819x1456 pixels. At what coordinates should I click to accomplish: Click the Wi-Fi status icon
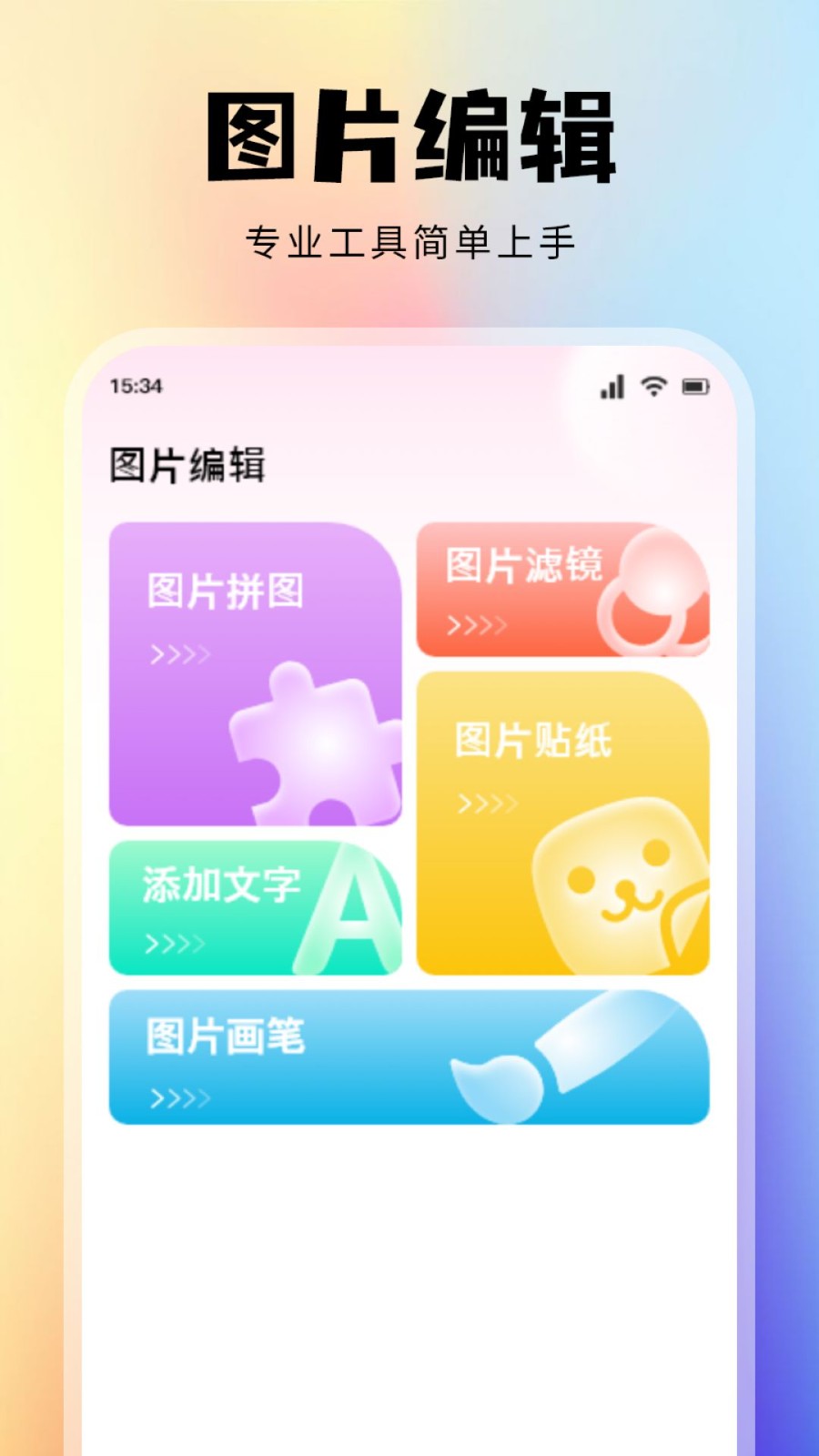pos(652,388)
